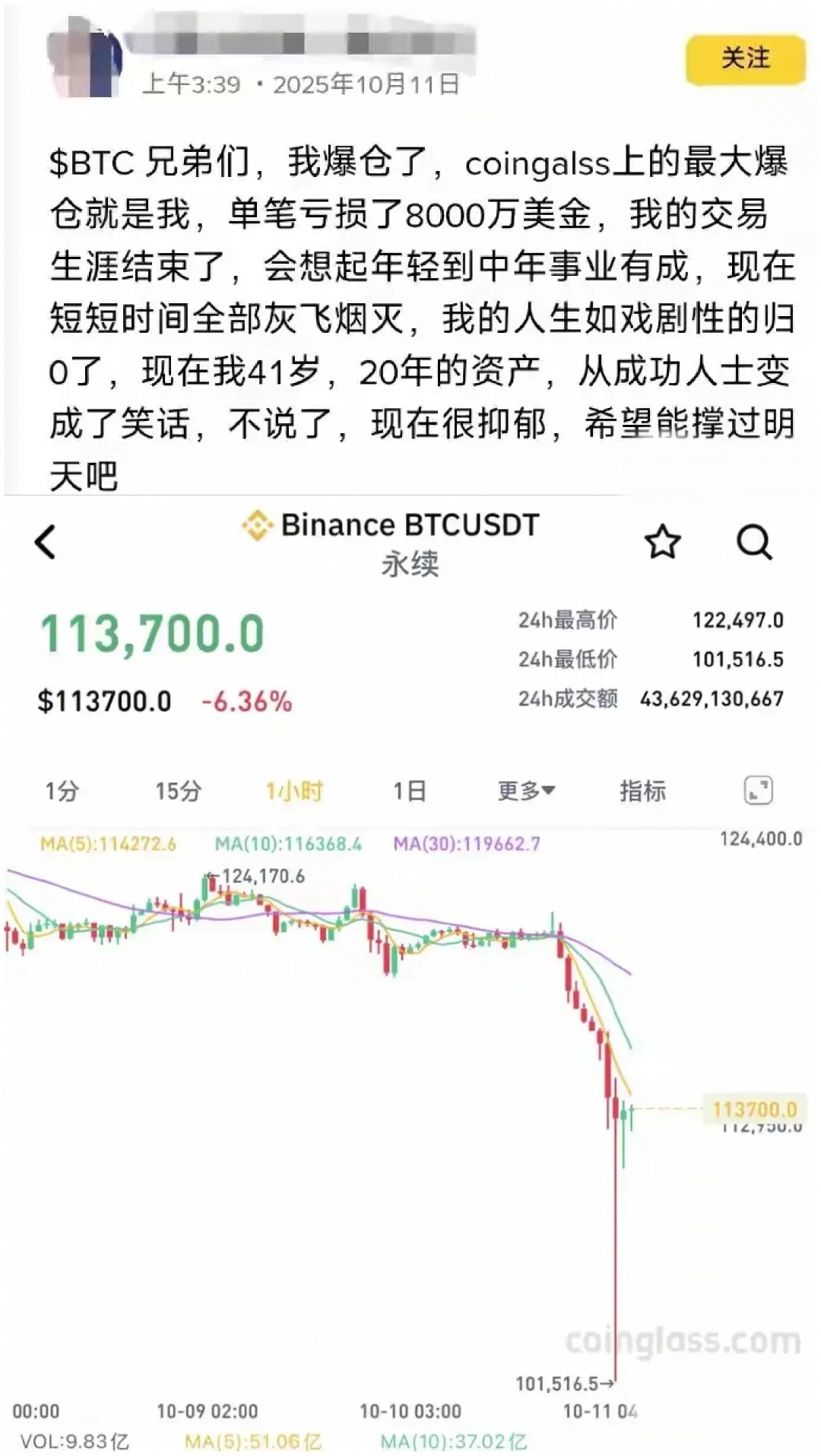The height and width of the screenshot is (1456, 821).
Task: Open the 更多 timeframe dropdown
Action: 525,790
